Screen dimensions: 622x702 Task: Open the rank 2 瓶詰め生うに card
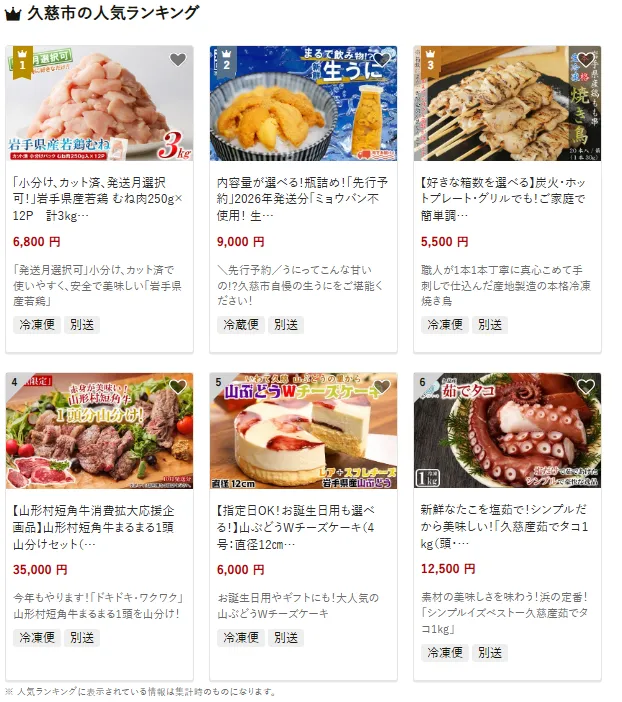(303, 199)
